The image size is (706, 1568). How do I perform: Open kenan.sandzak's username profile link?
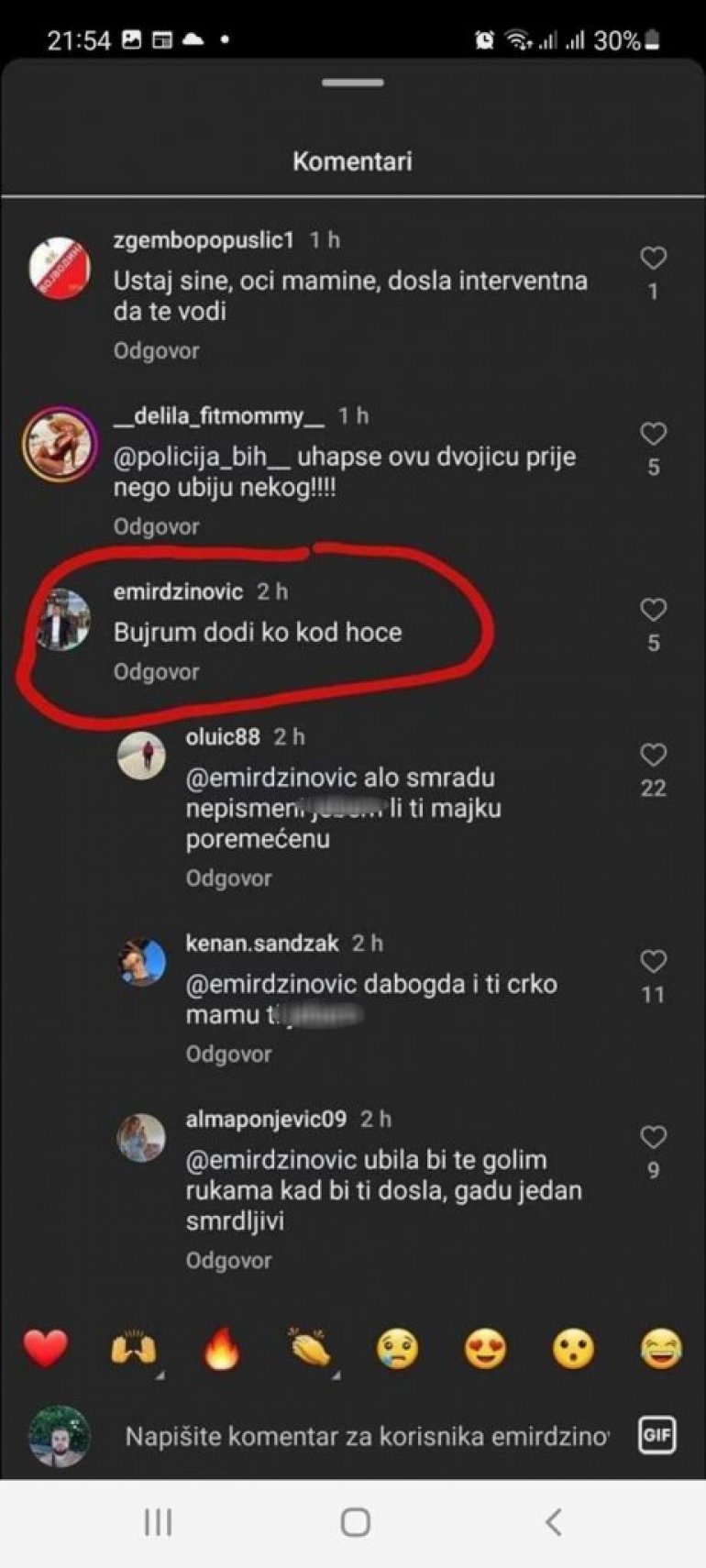tap(262, 944)
